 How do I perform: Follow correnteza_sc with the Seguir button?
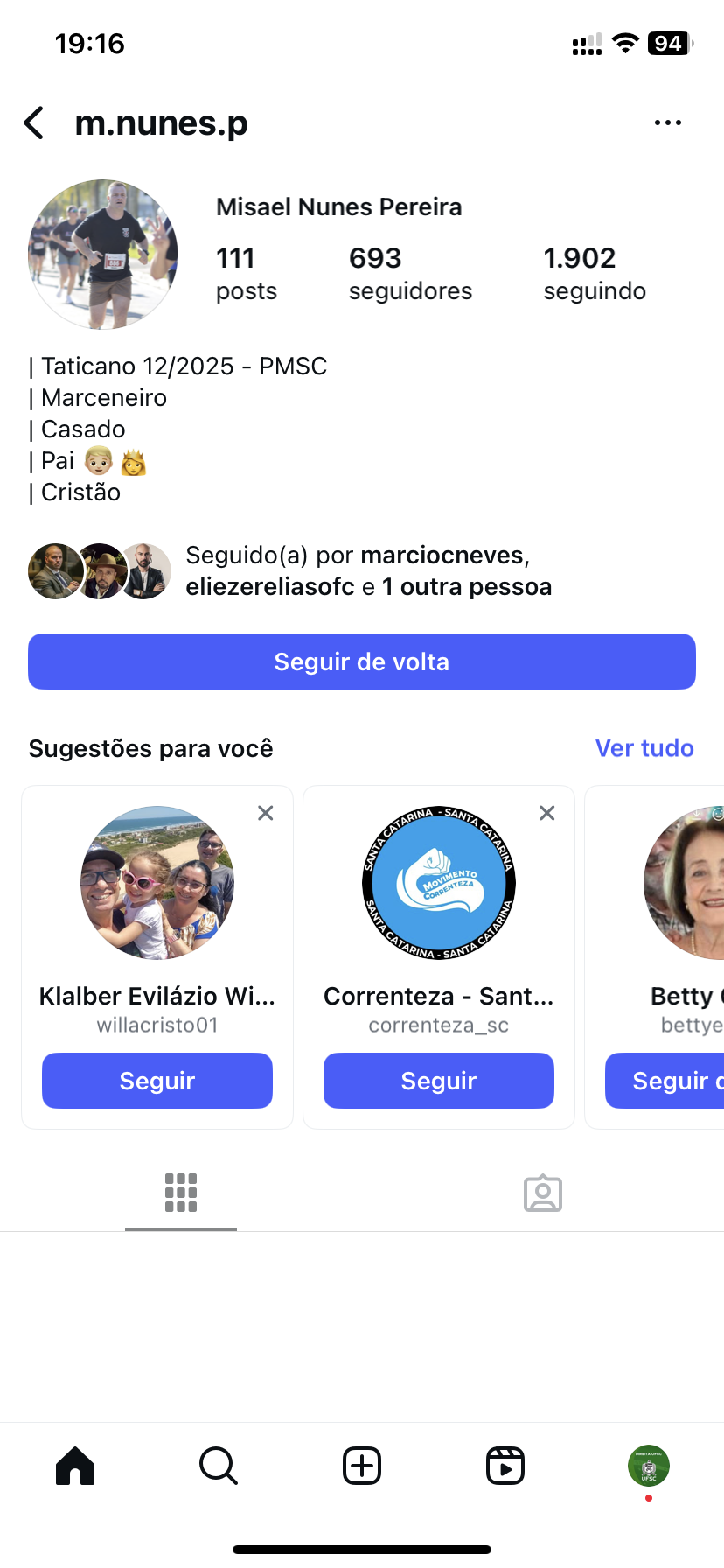tap(439, 1081)
